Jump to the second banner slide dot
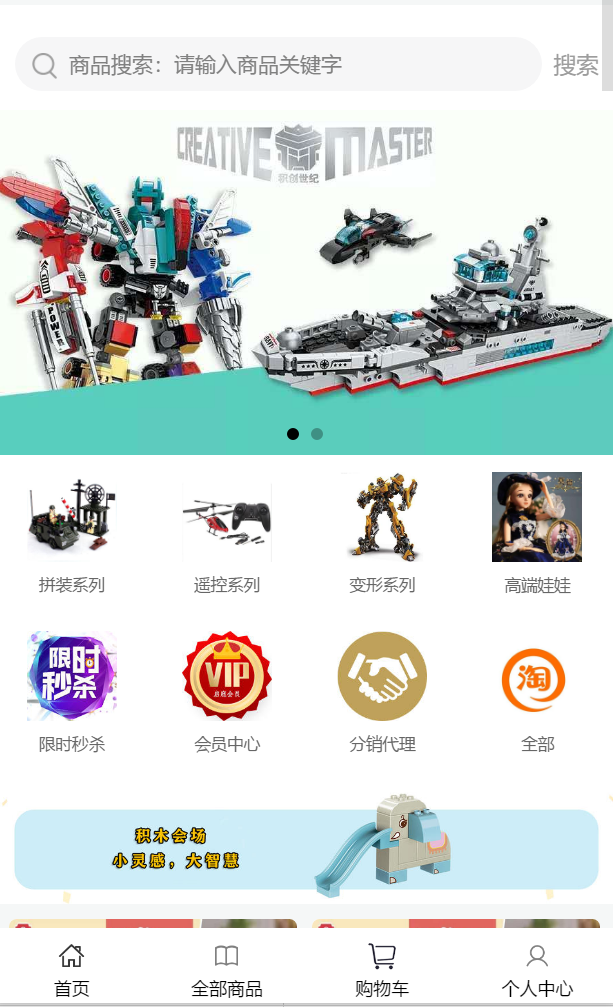The height and width of the screenshot is (1007, 613). point(317,434)
